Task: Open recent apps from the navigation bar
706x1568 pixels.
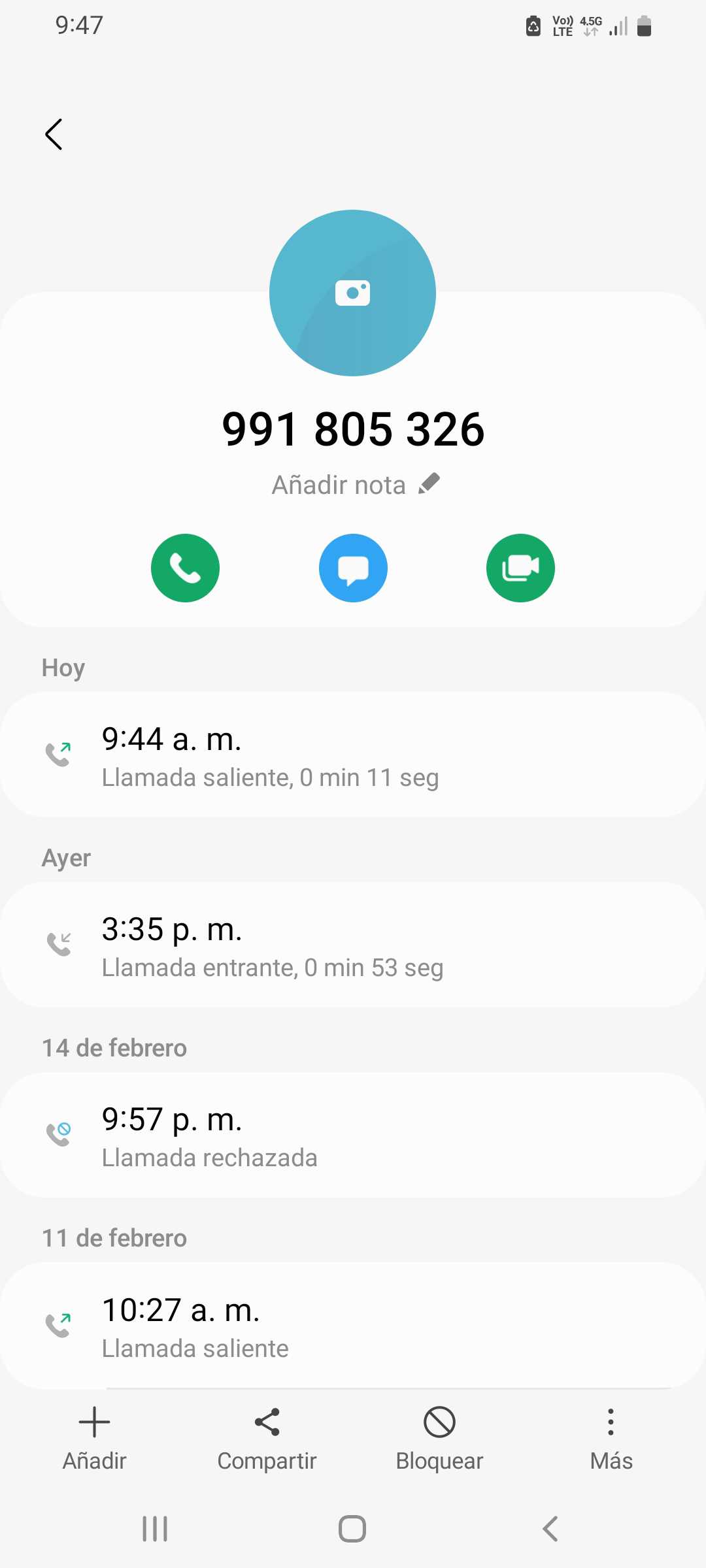Action: 155,1529
